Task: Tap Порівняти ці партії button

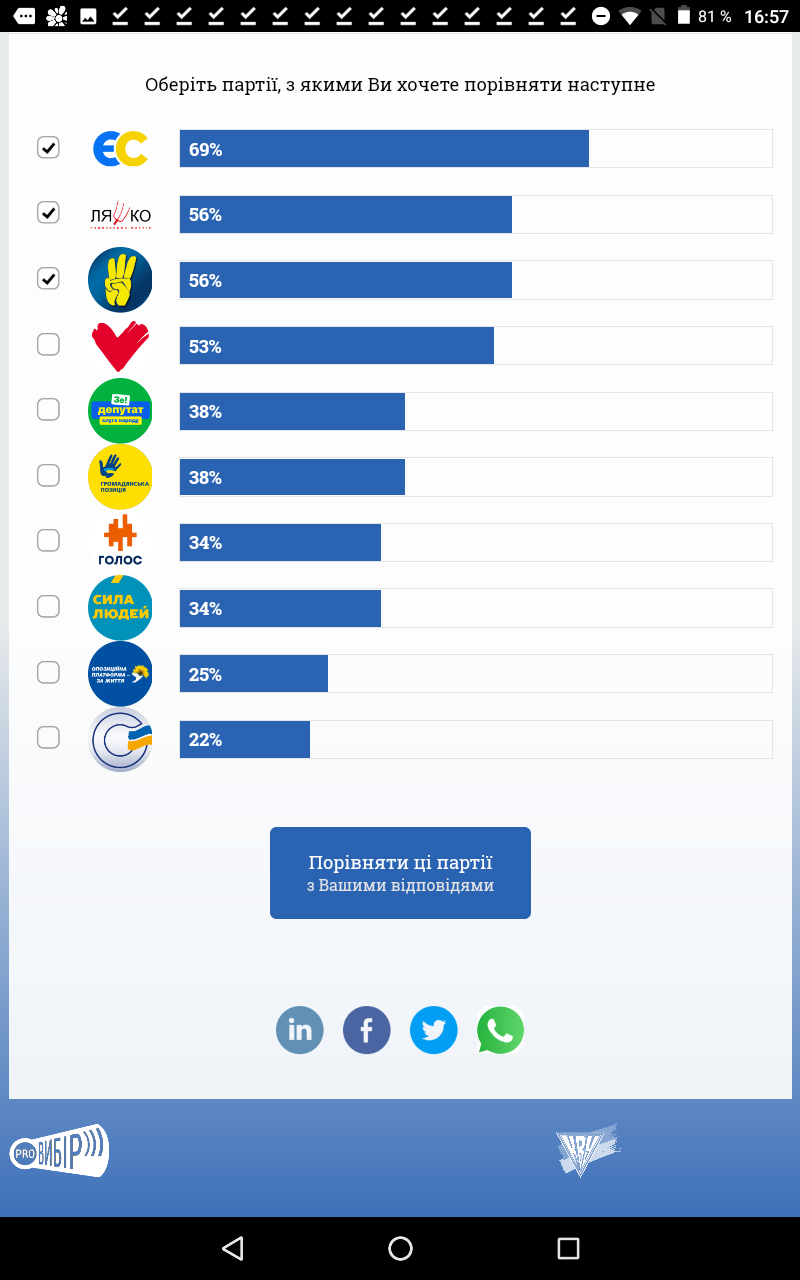Action: point(400,873)
